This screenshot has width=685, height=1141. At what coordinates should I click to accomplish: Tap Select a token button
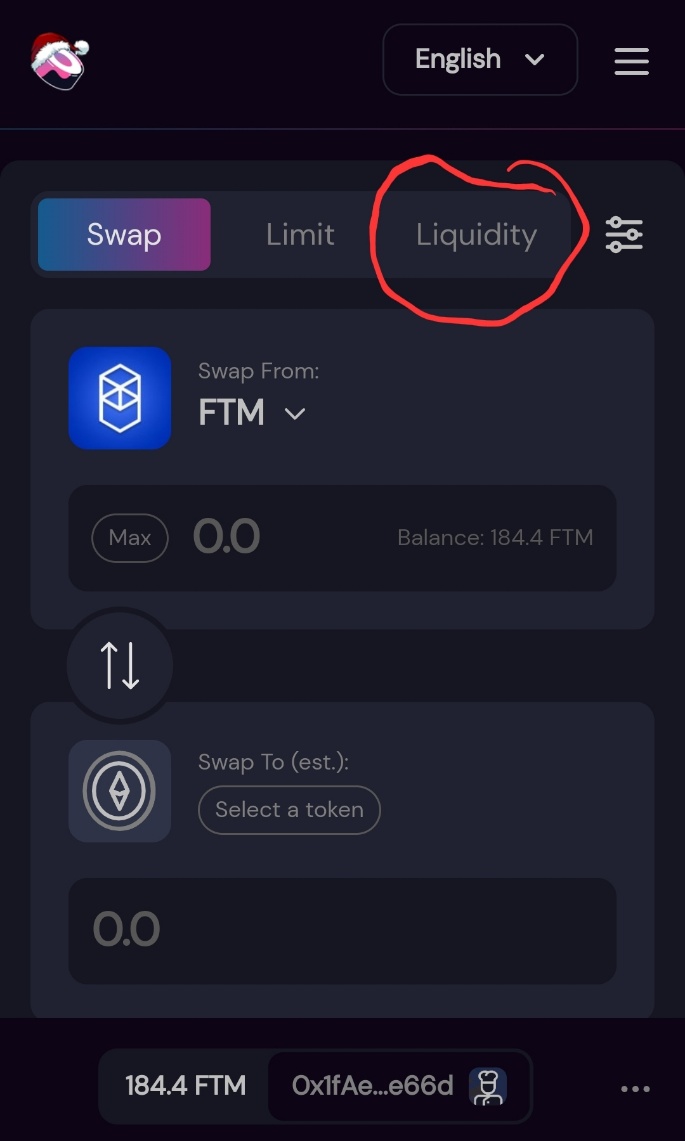[289, 809]
